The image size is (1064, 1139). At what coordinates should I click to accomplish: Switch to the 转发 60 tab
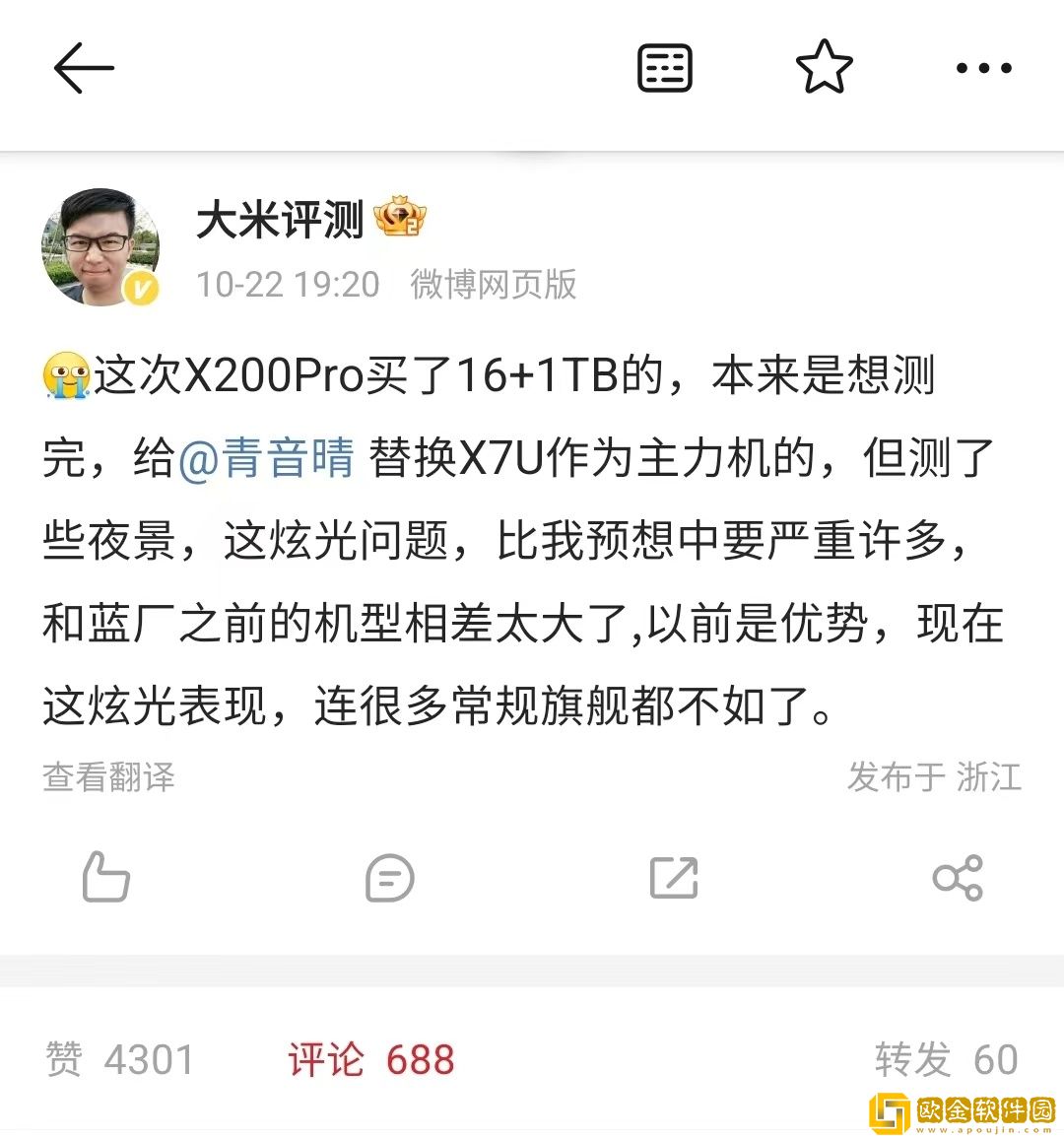point(946,1060)
